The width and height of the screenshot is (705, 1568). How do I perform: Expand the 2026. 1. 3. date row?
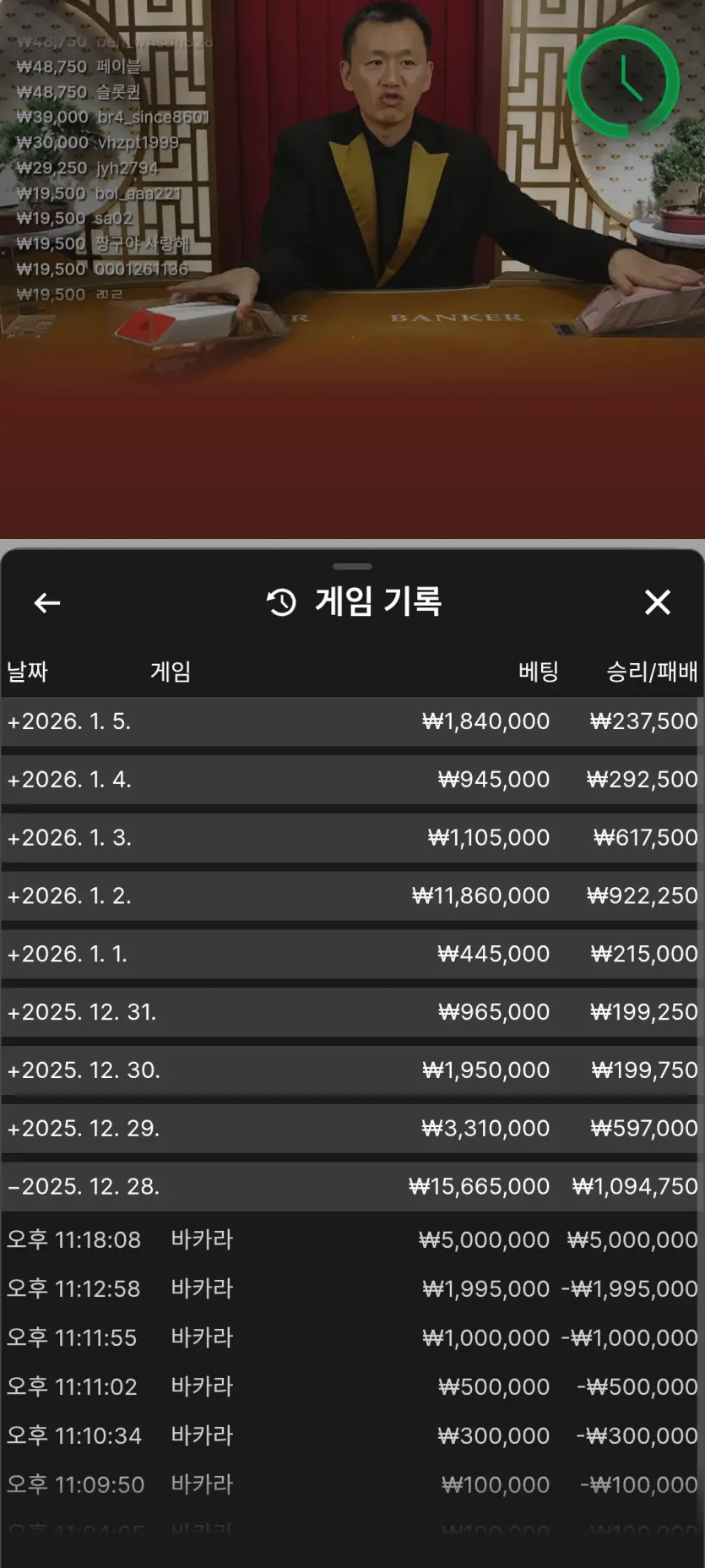tap(352, 838)
